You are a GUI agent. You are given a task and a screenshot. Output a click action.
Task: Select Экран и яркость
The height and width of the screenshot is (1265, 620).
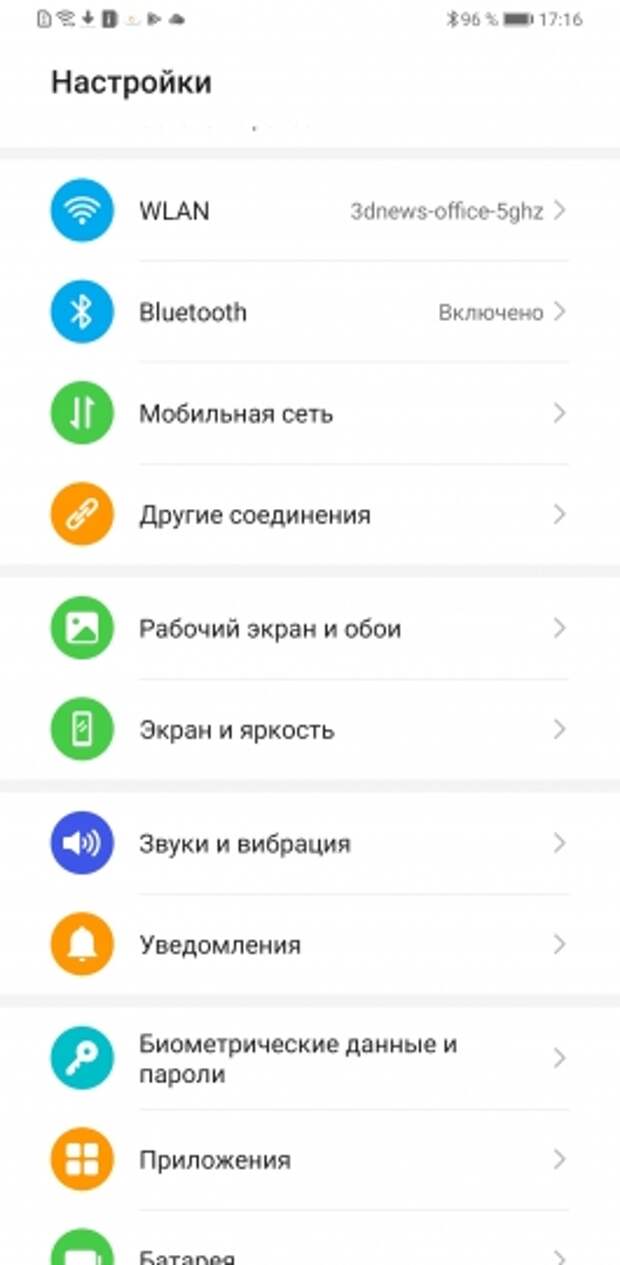click(x=310, y=730)
